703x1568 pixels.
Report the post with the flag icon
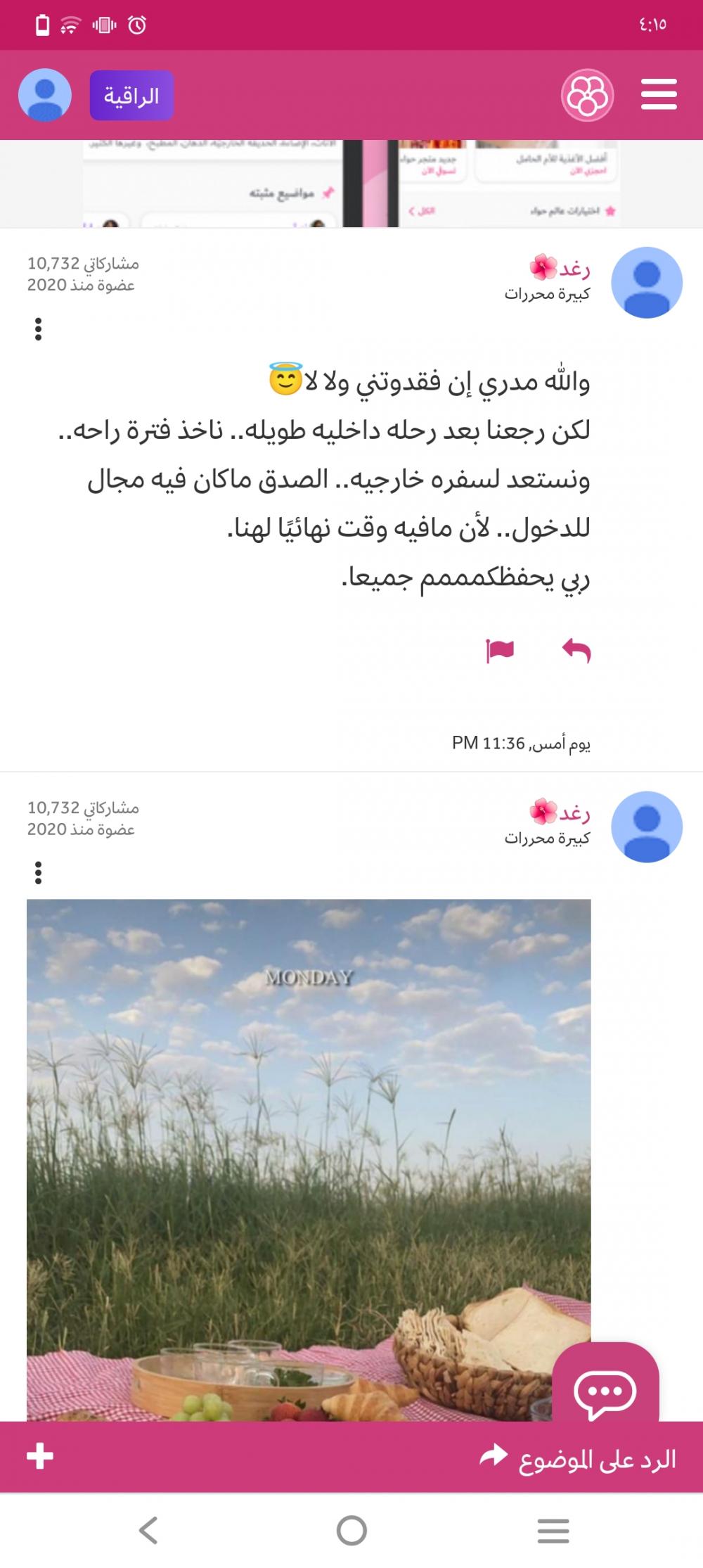pyautogui.click(x=500, y=651)
